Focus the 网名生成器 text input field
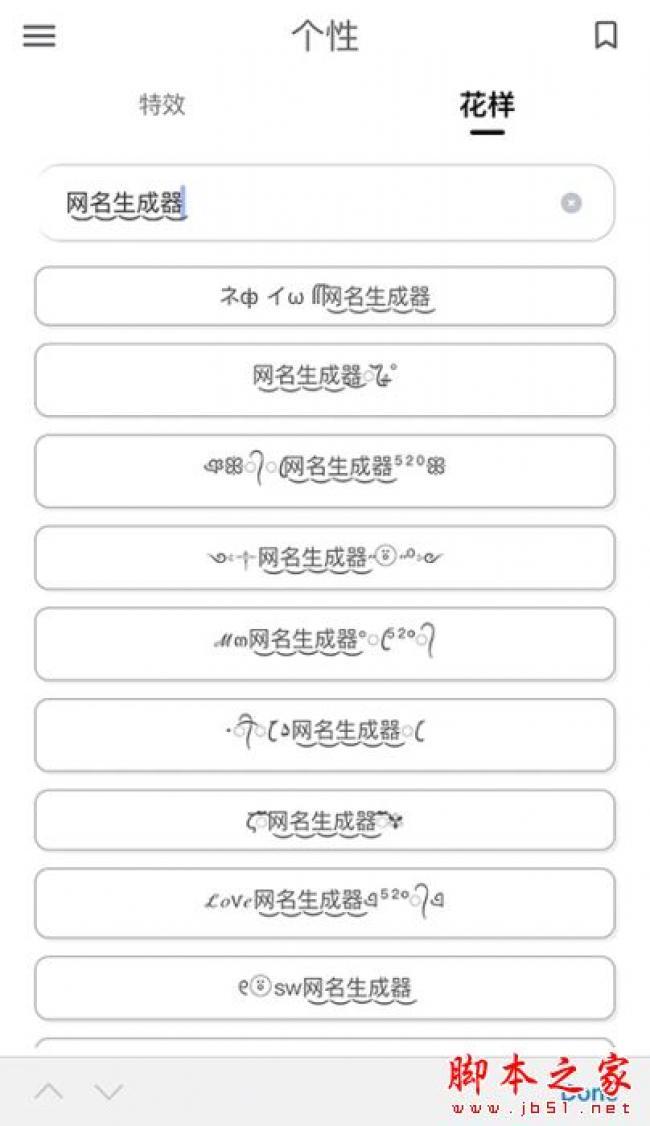The width and height of the screenshot is (650, 1126). coord(300,204)
